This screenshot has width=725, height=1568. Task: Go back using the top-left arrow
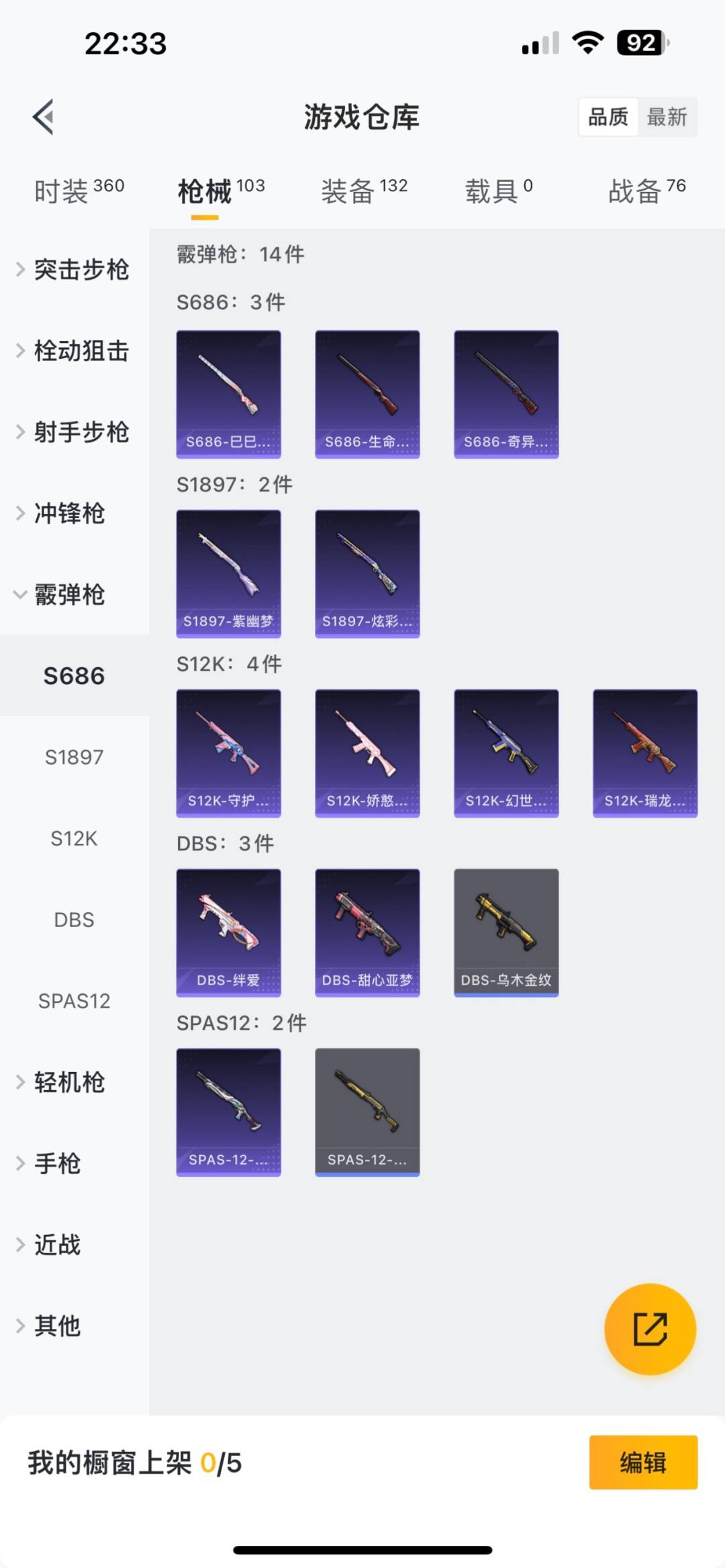(43, 117)
